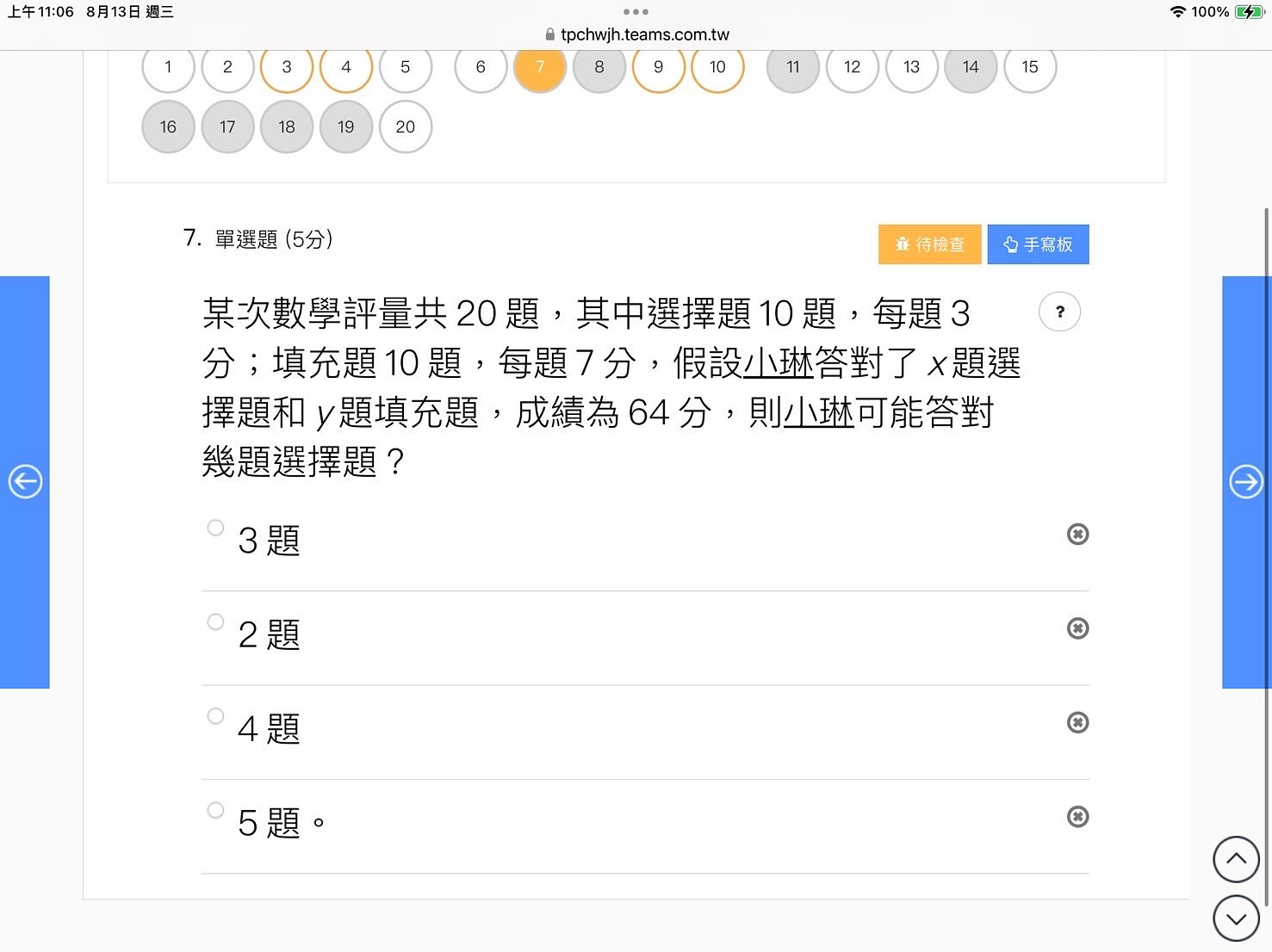Mark 5 題 as the answer
The height and width of the screenshot is (952, 1272).
point(215,810)
